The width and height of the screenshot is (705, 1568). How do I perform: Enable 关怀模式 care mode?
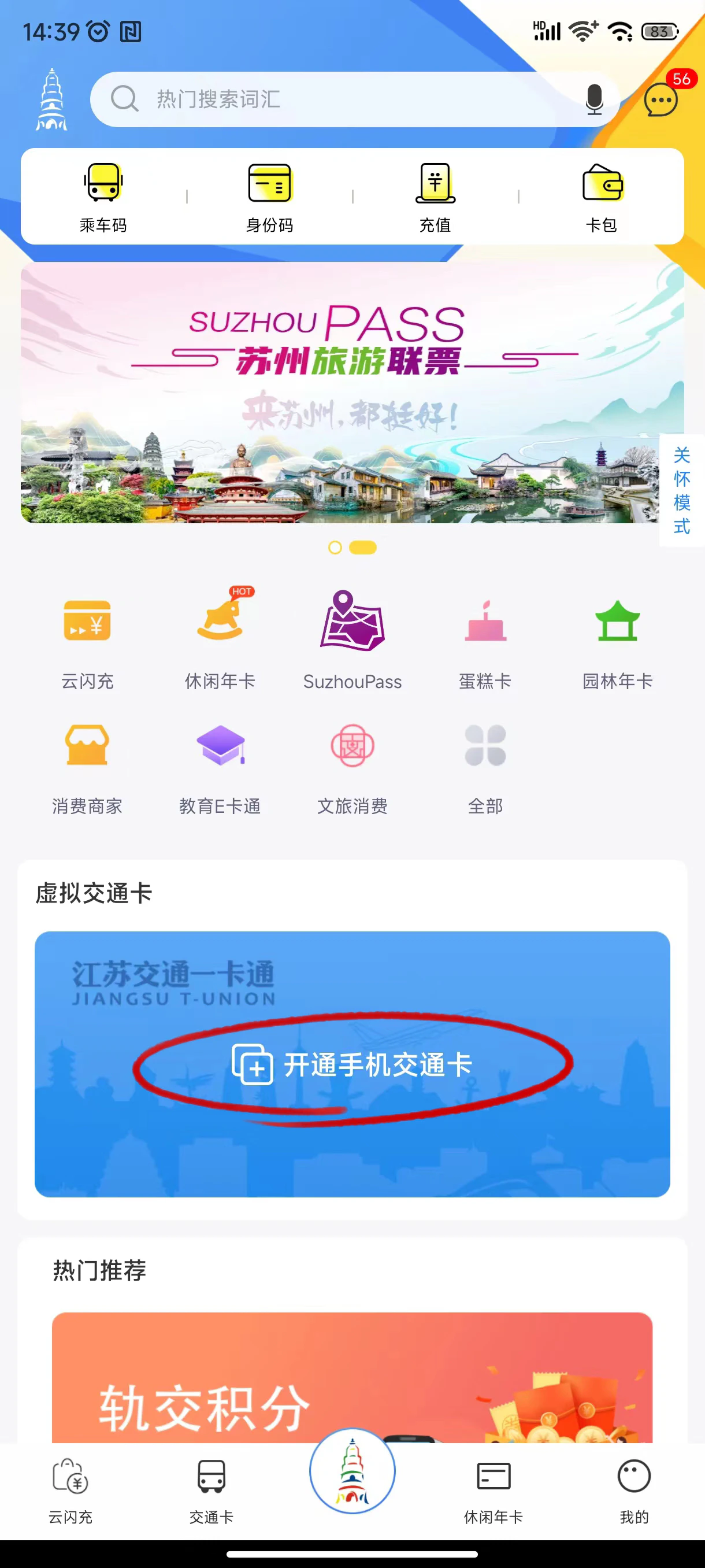[x=682, y=490]
